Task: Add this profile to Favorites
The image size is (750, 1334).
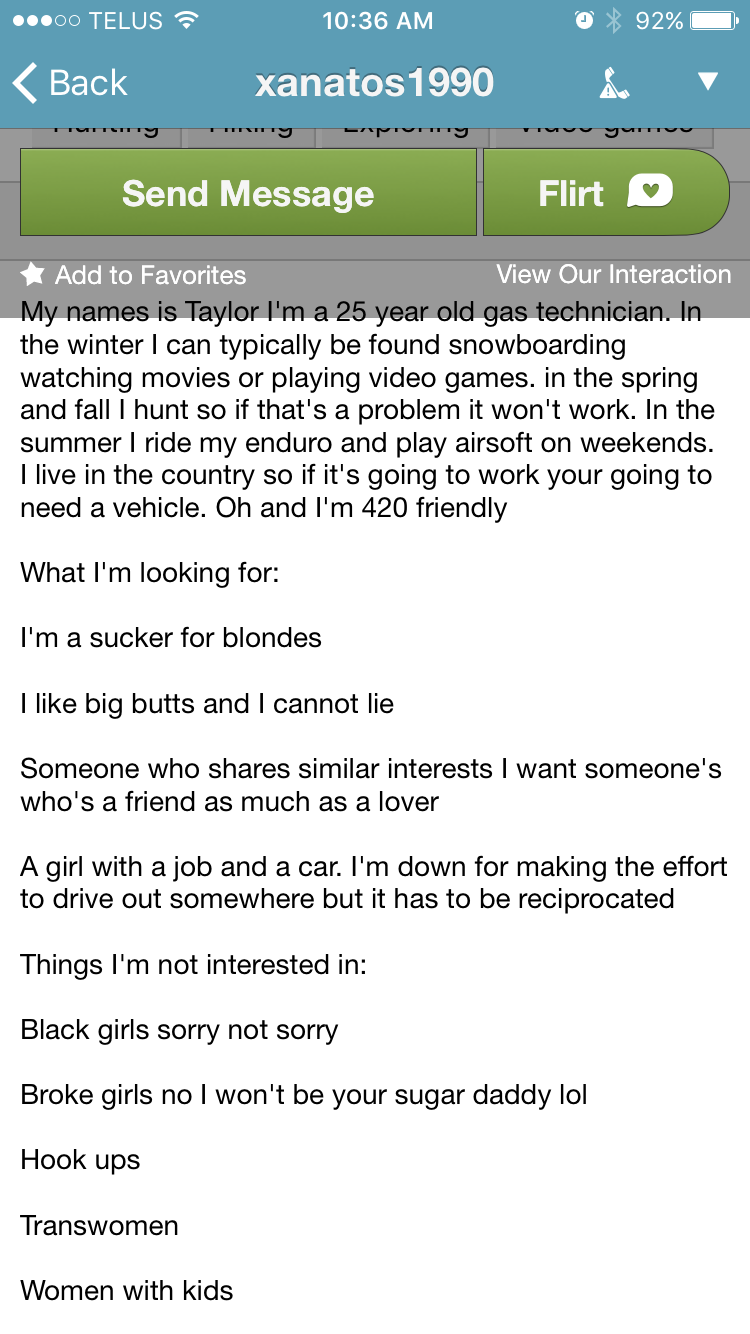Action: [134, 275]
